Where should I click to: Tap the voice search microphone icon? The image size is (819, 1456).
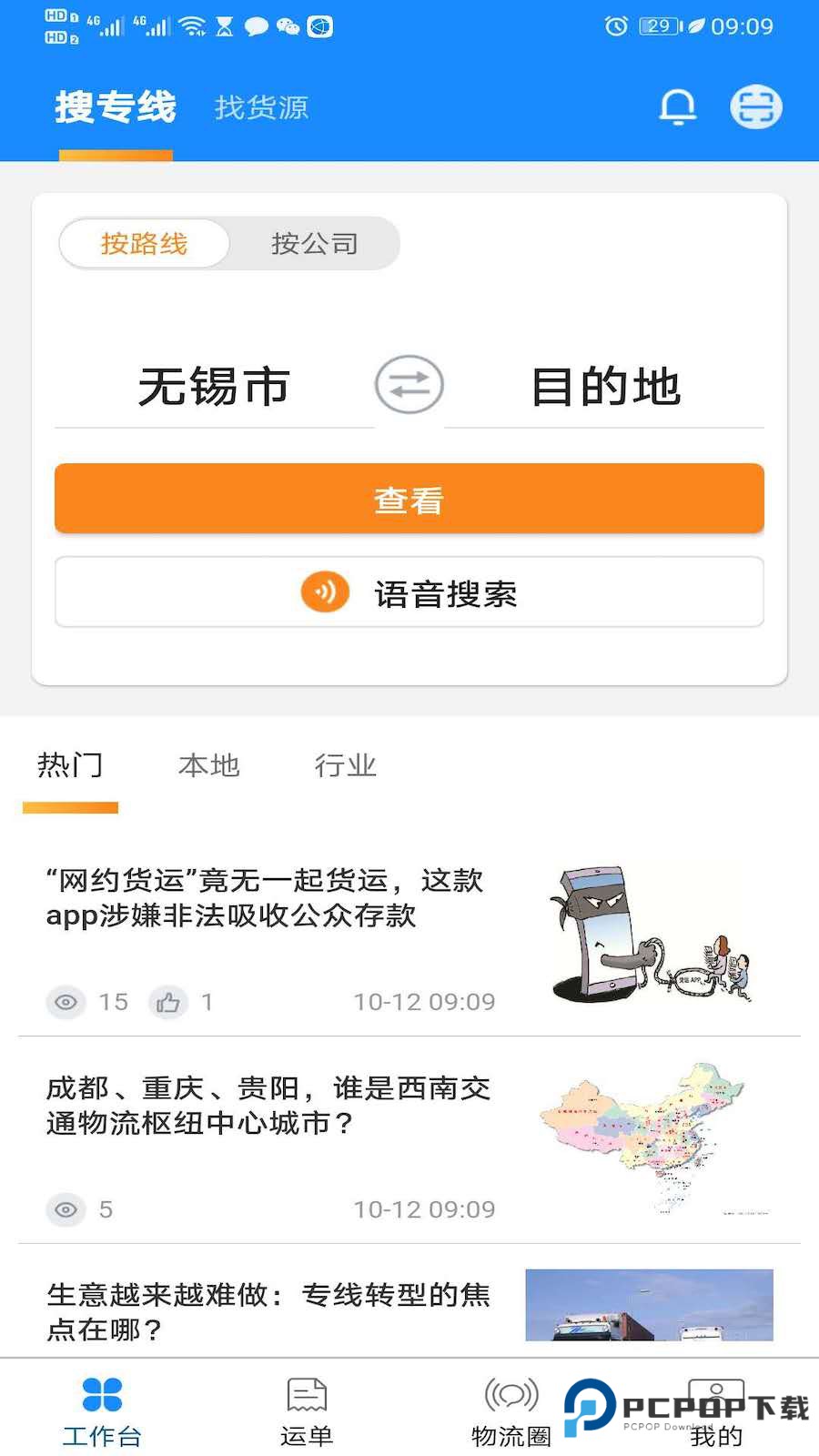click(325, 591)
